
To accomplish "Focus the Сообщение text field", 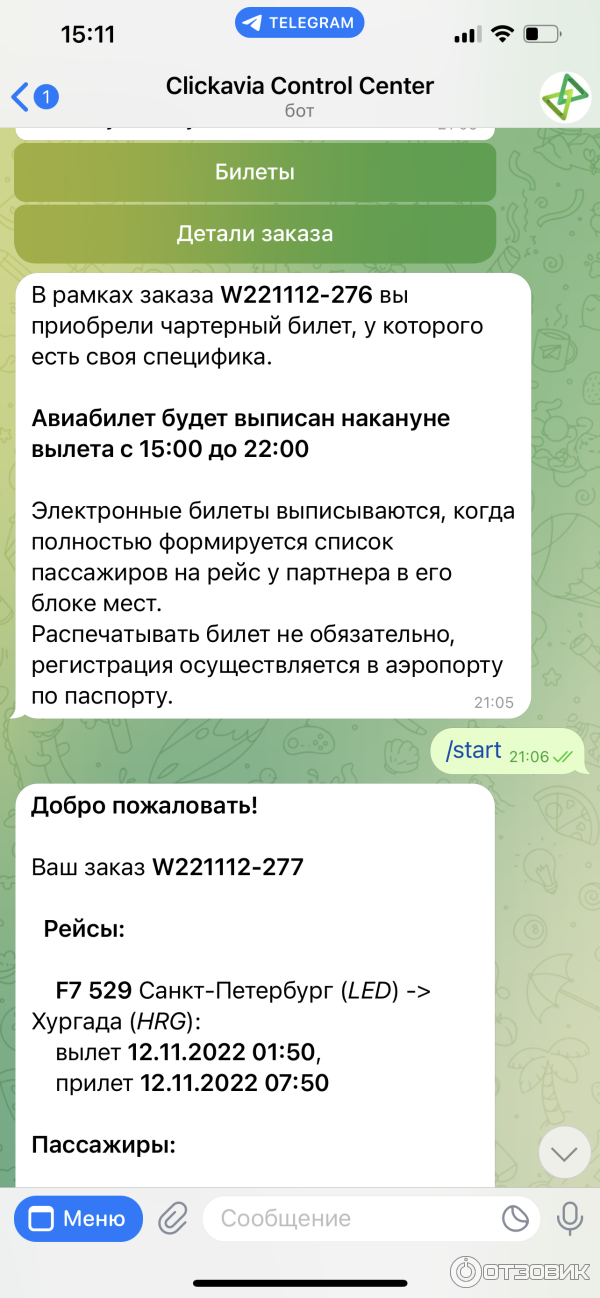I will [x=350, y=1219].
